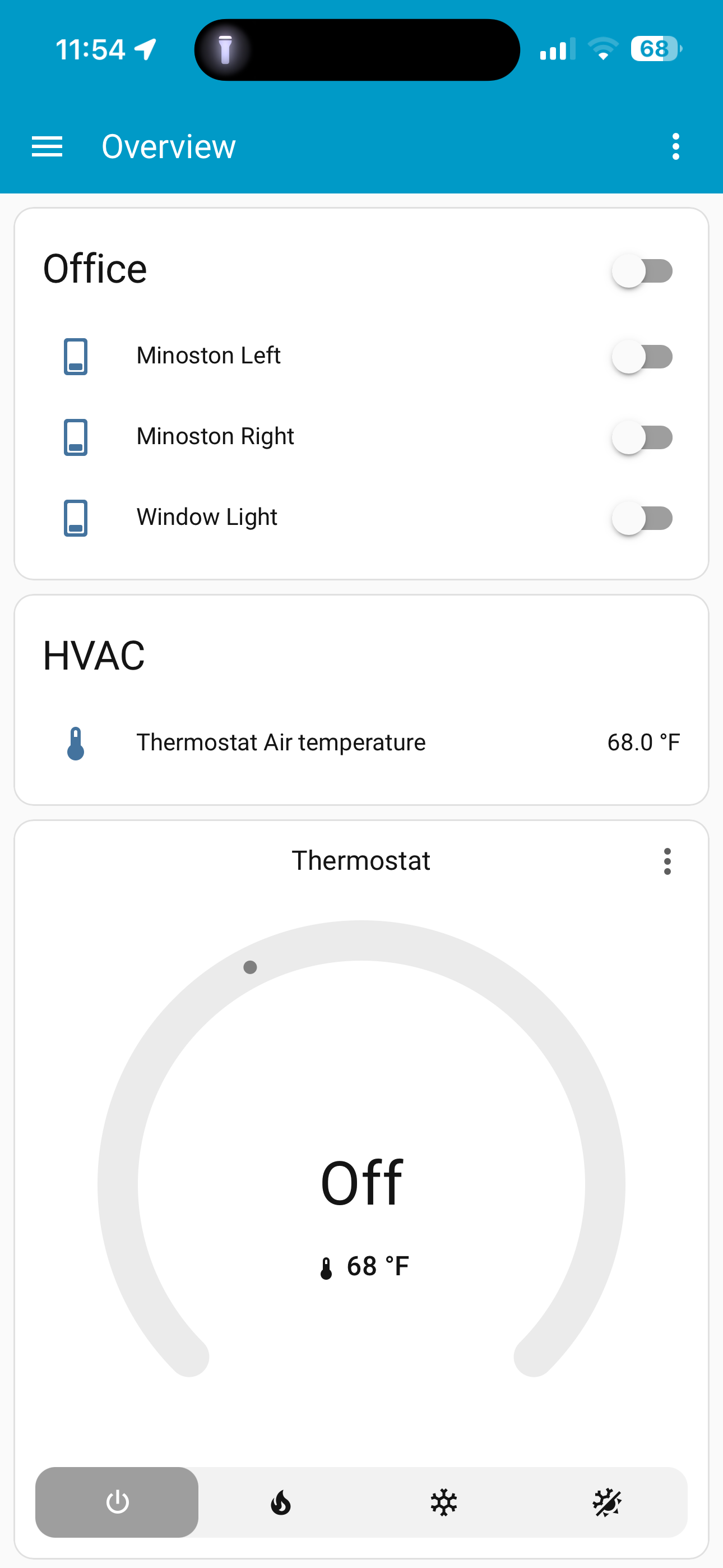Open the hamburger sidebar menu

[47, 147]
